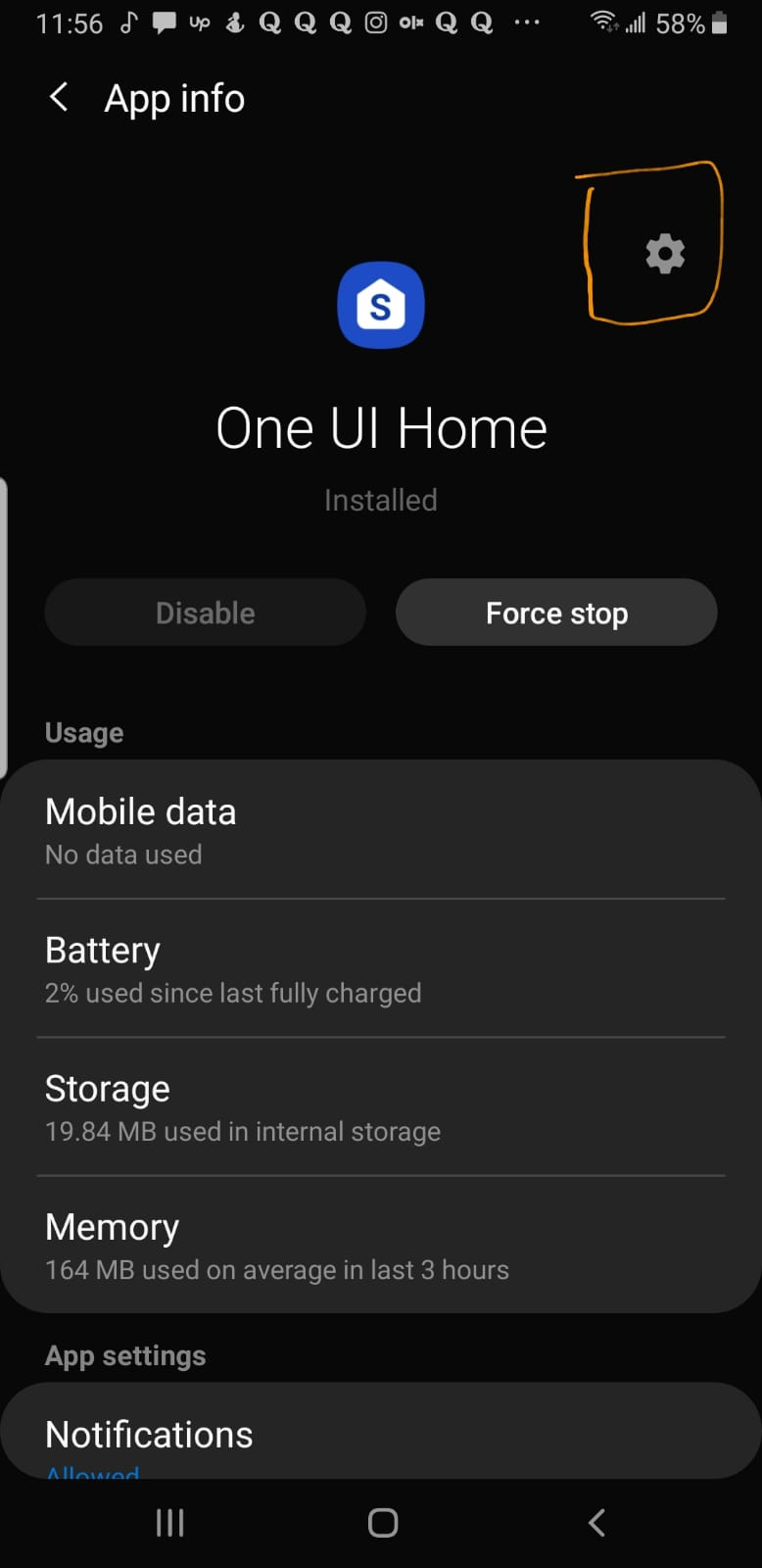
Task: Open recent apps from navigation bar
Action: tap(170, 1522)
